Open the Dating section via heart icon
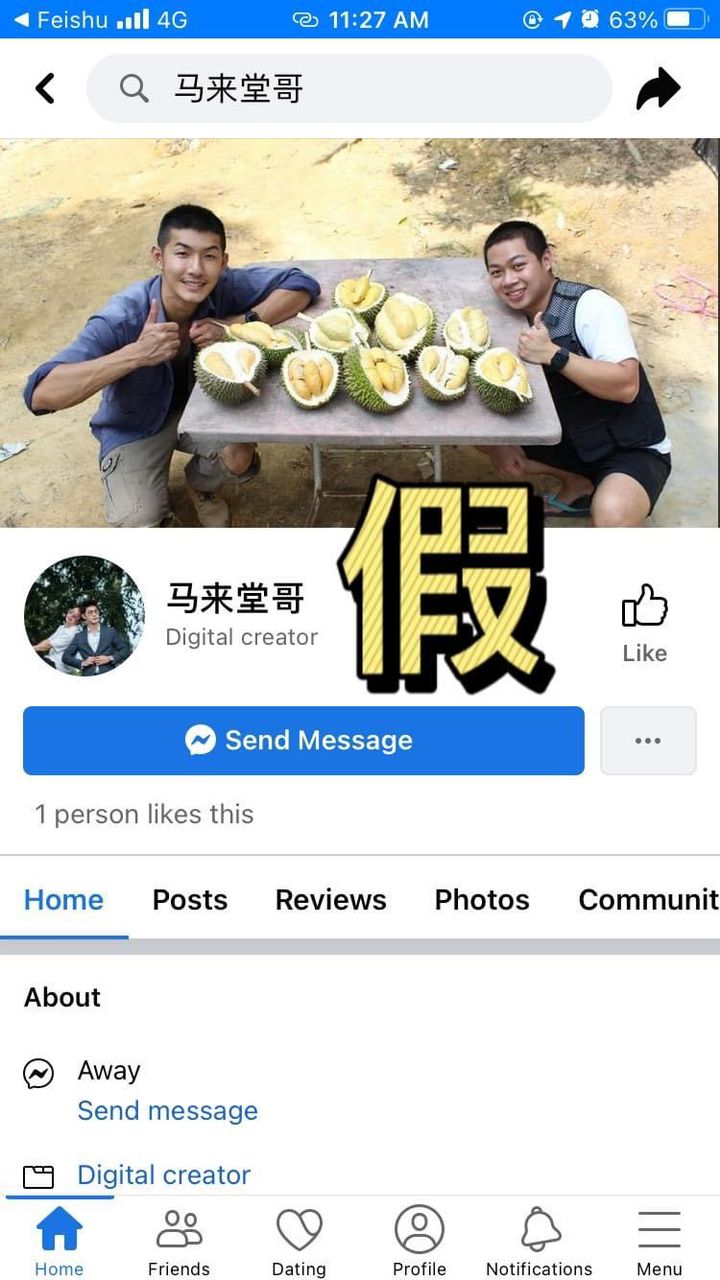Viewport: 720px width, 1280px height. 299,1228
